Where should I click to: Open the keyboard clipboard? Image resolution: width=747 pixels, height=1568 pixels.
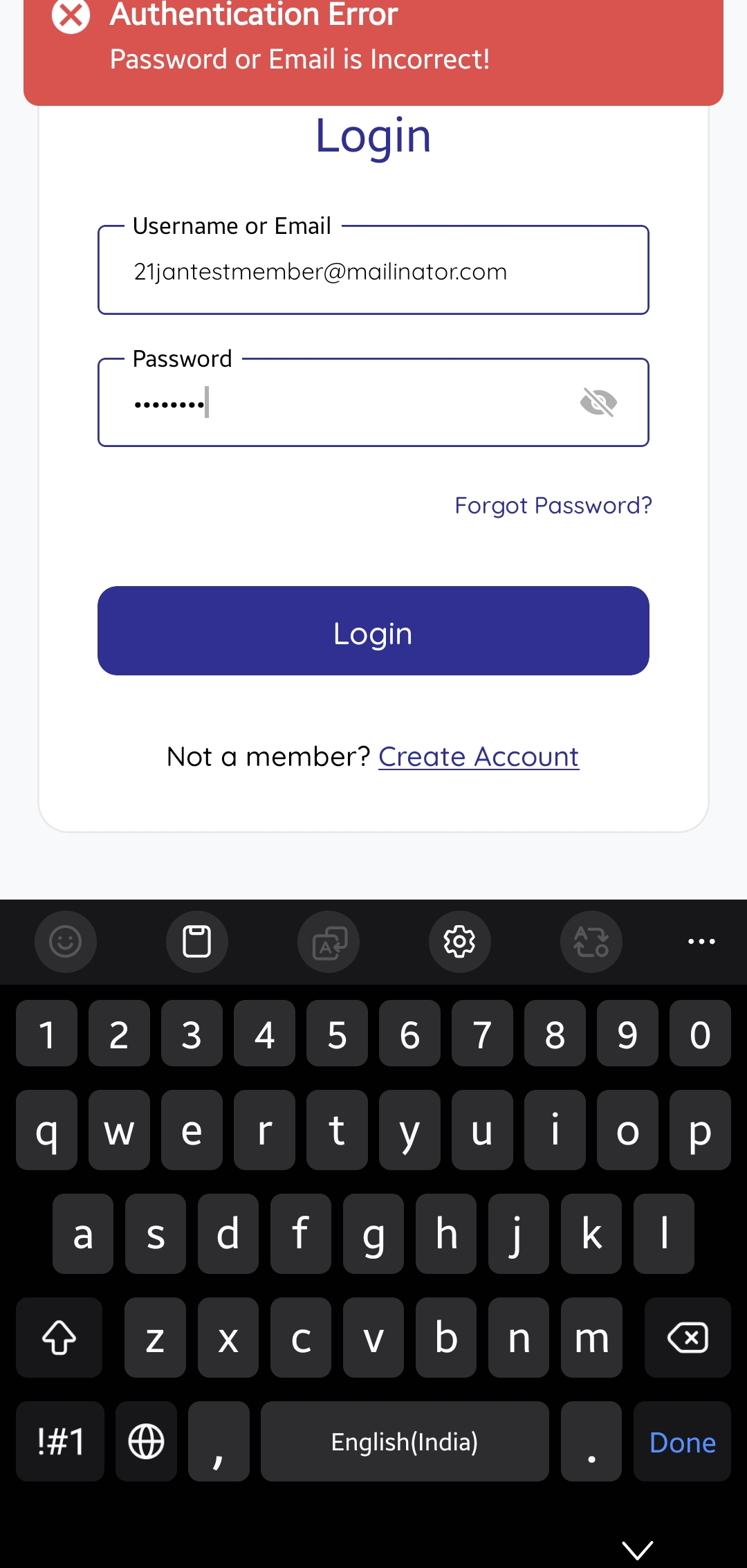(x=197, y=942)
